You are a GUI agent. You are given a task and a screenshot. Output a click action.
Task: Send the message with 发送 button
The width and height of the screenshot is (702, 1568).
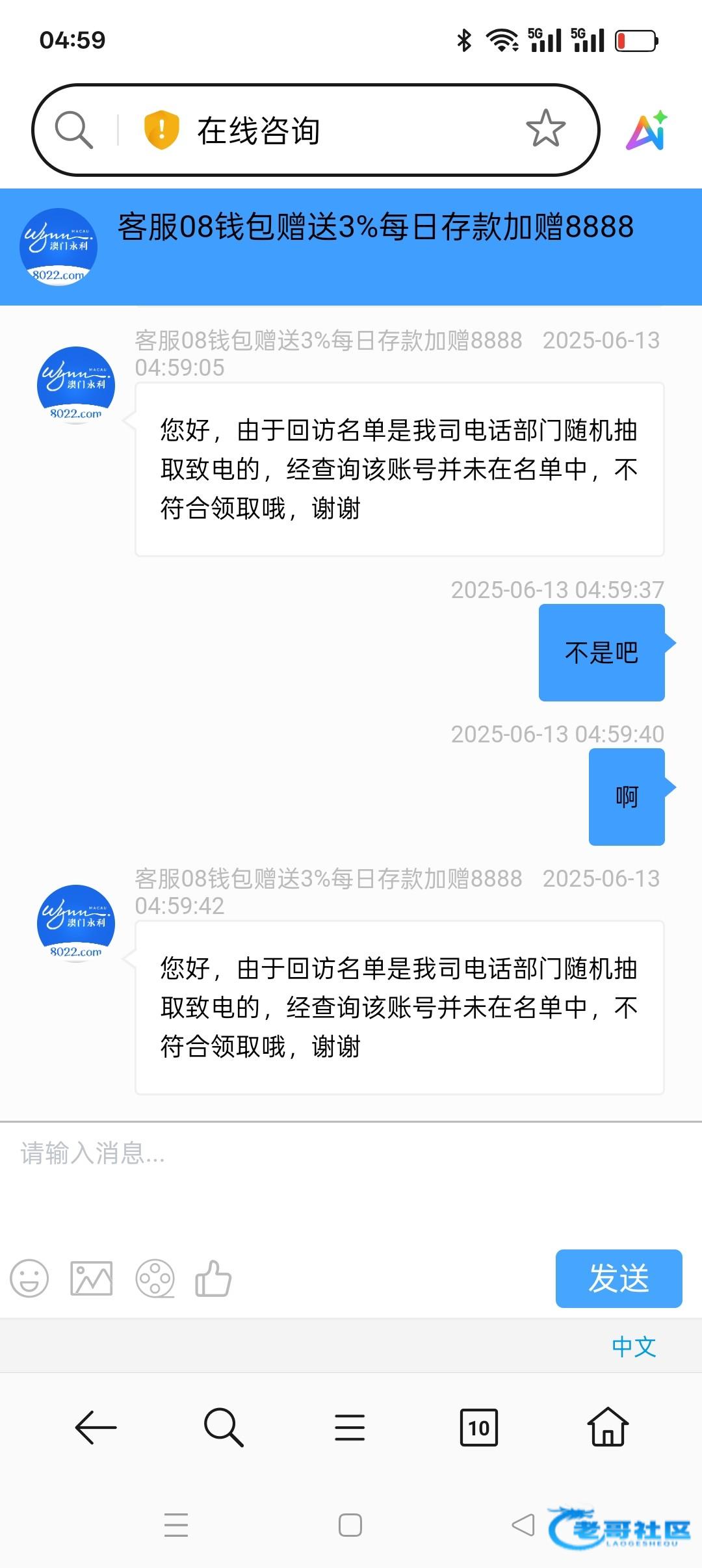(x=619, y=1278)
